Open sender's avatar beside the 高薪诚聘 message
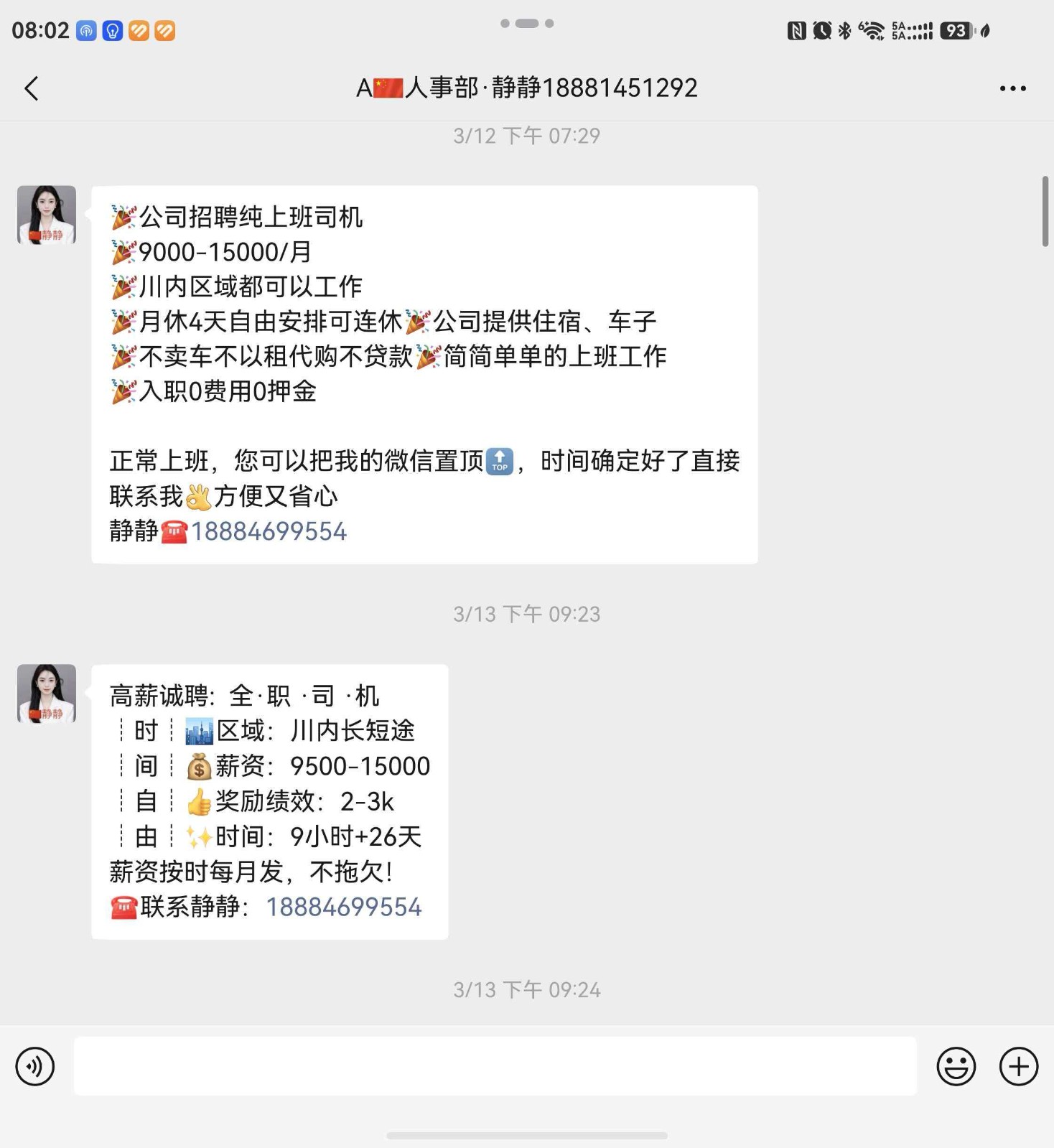The image size is (1054, 1148). (x=47, y=694)
